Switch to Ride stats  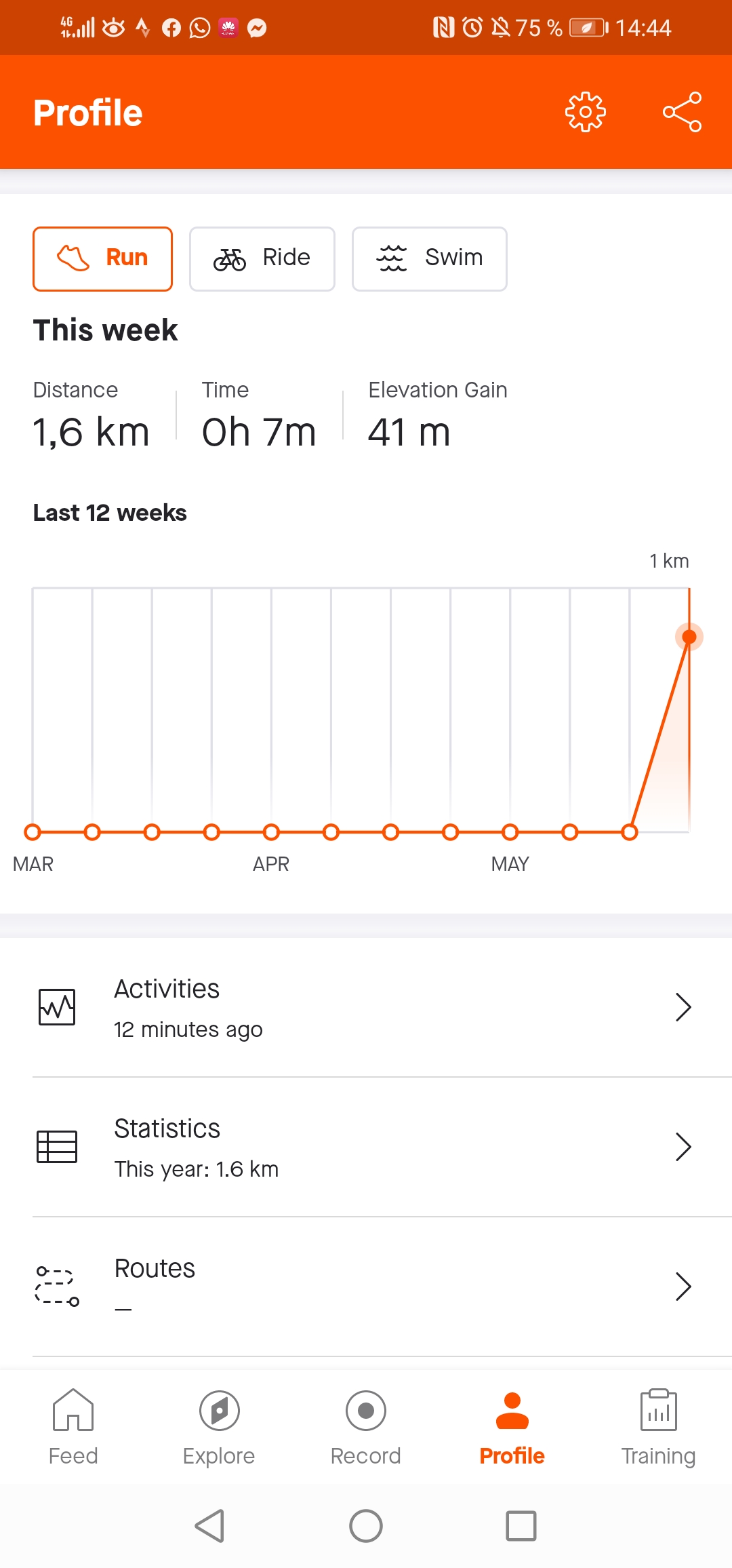tap(262, 258)
